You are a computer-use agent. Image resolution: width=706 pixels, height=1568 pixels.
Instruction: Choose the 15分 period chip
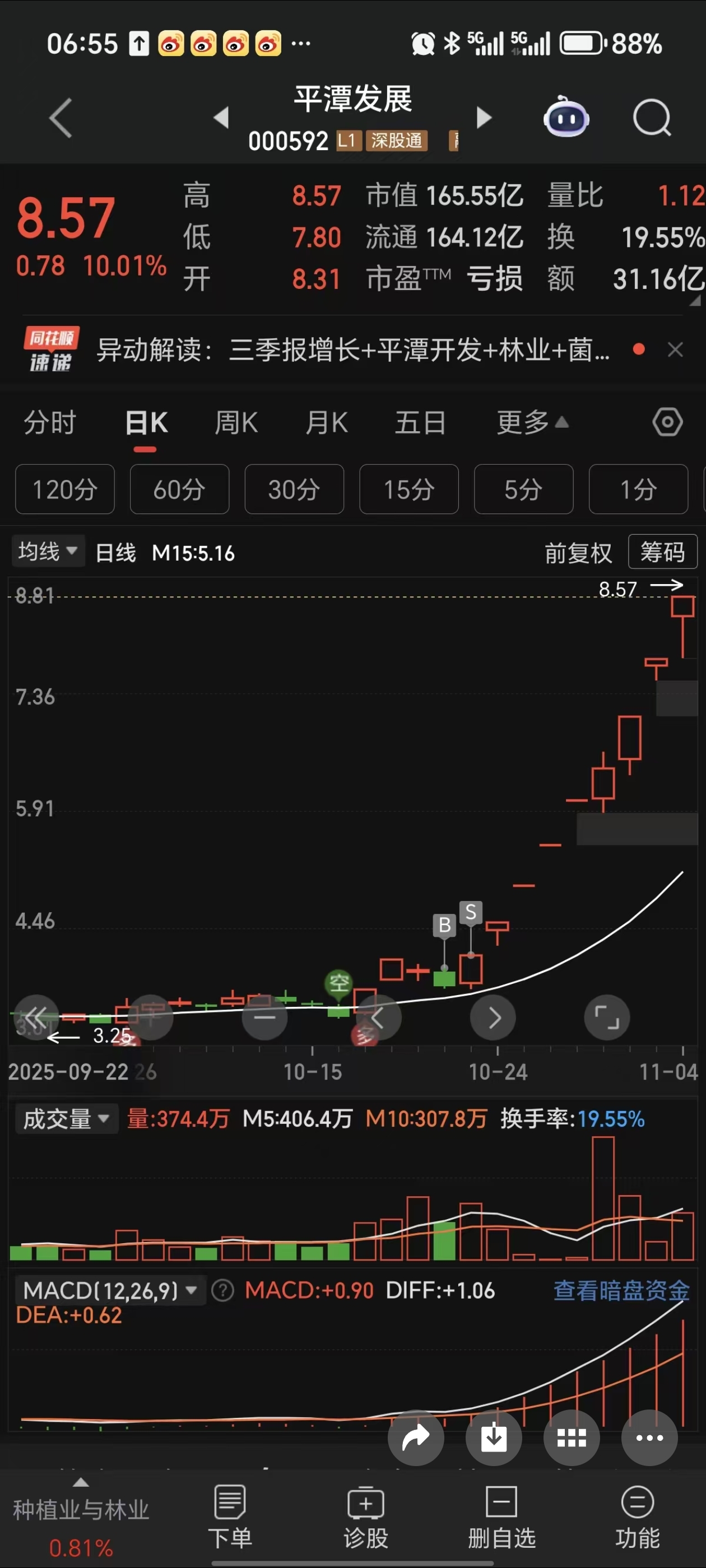tap(408, 489)
